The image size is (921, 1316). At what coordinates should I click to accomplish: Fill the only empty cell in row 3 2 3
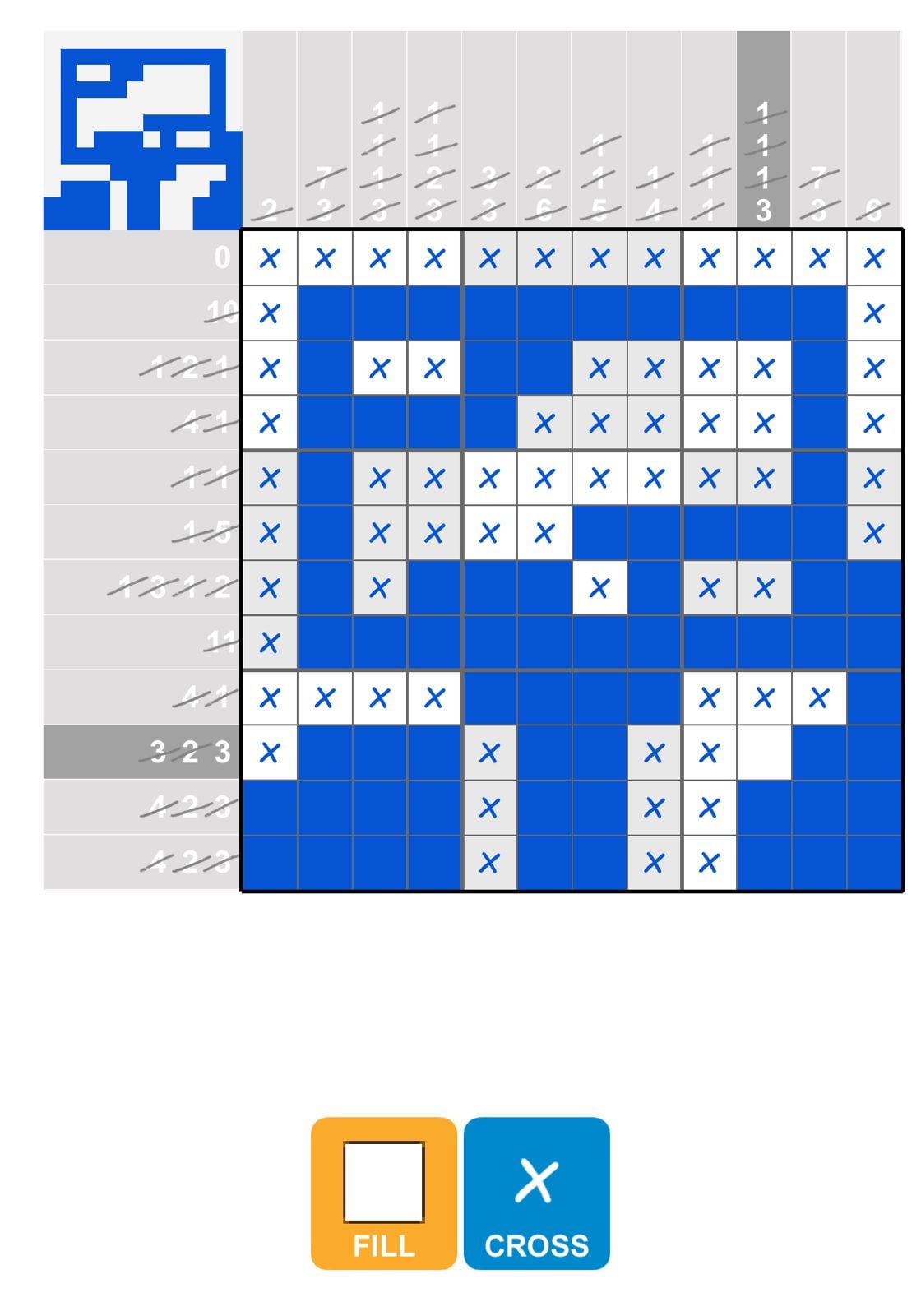(x=763, y=753)
